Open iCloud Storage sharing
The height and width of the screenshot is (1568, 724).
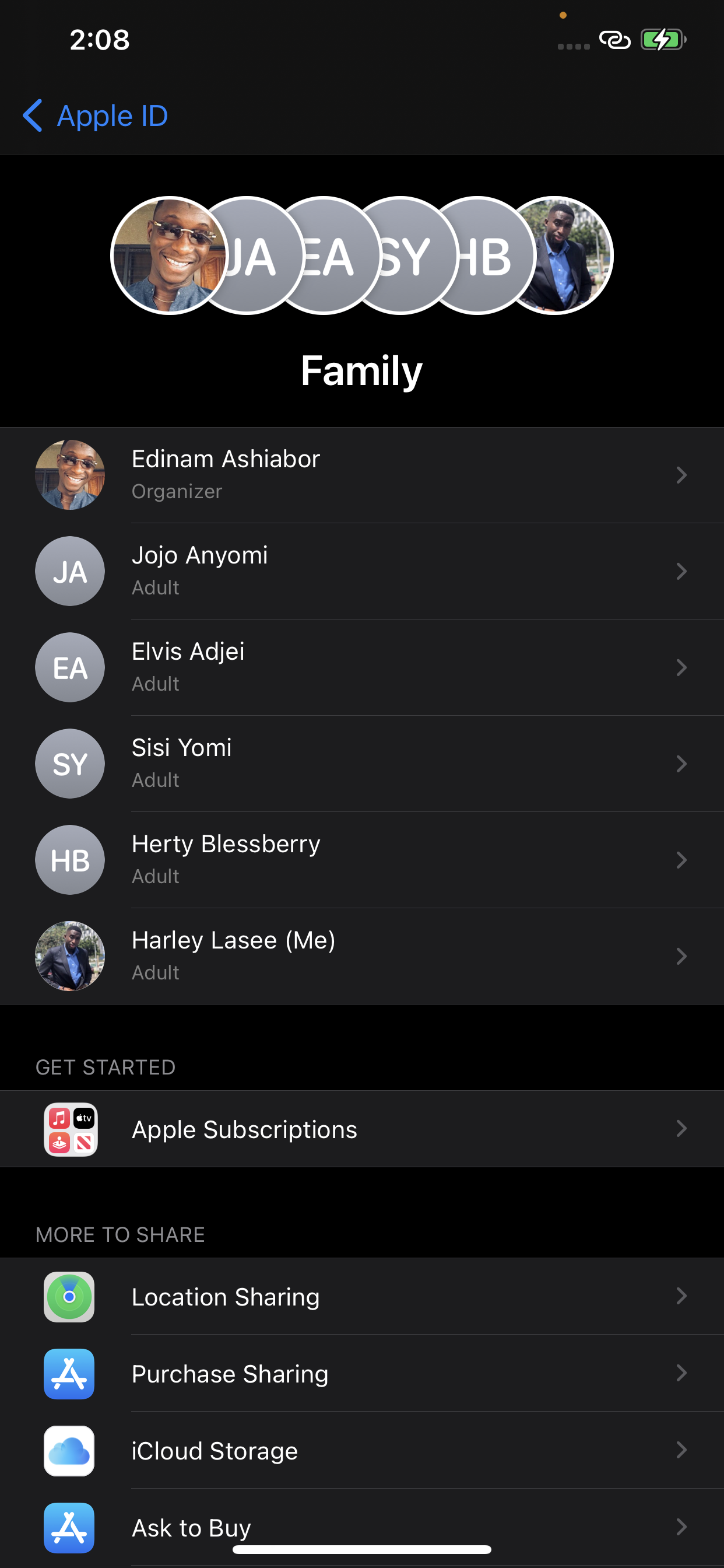[x=361, y=1451]
